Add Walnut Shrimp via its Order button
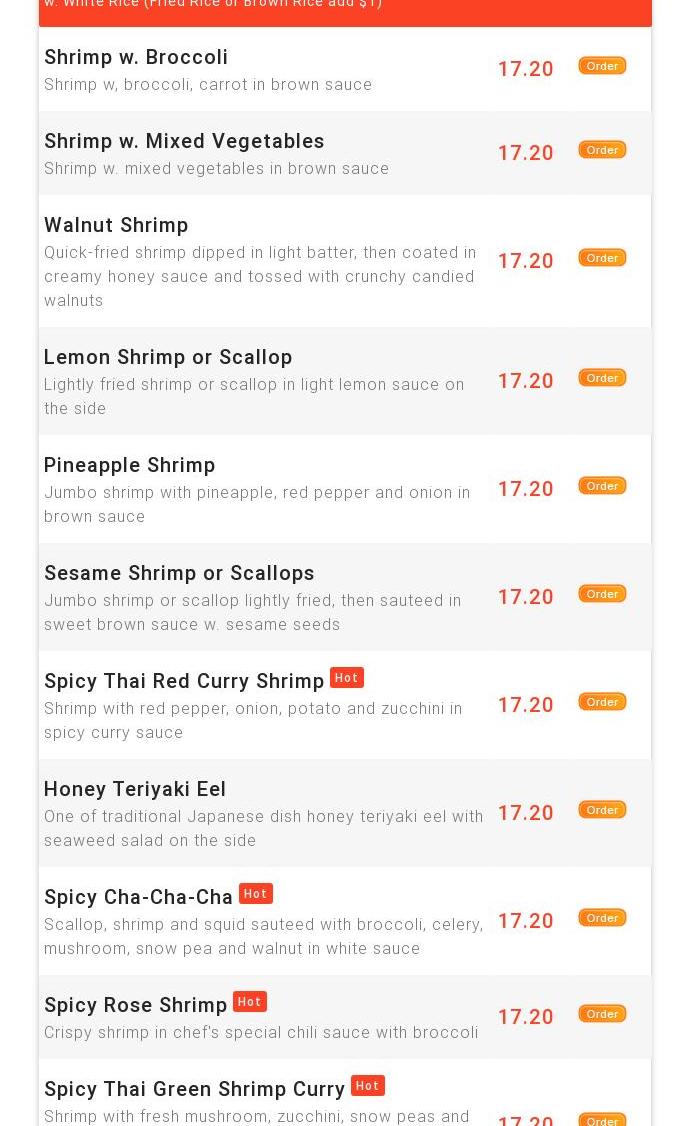The image size is (690, 1126). (x=602, y=258)
